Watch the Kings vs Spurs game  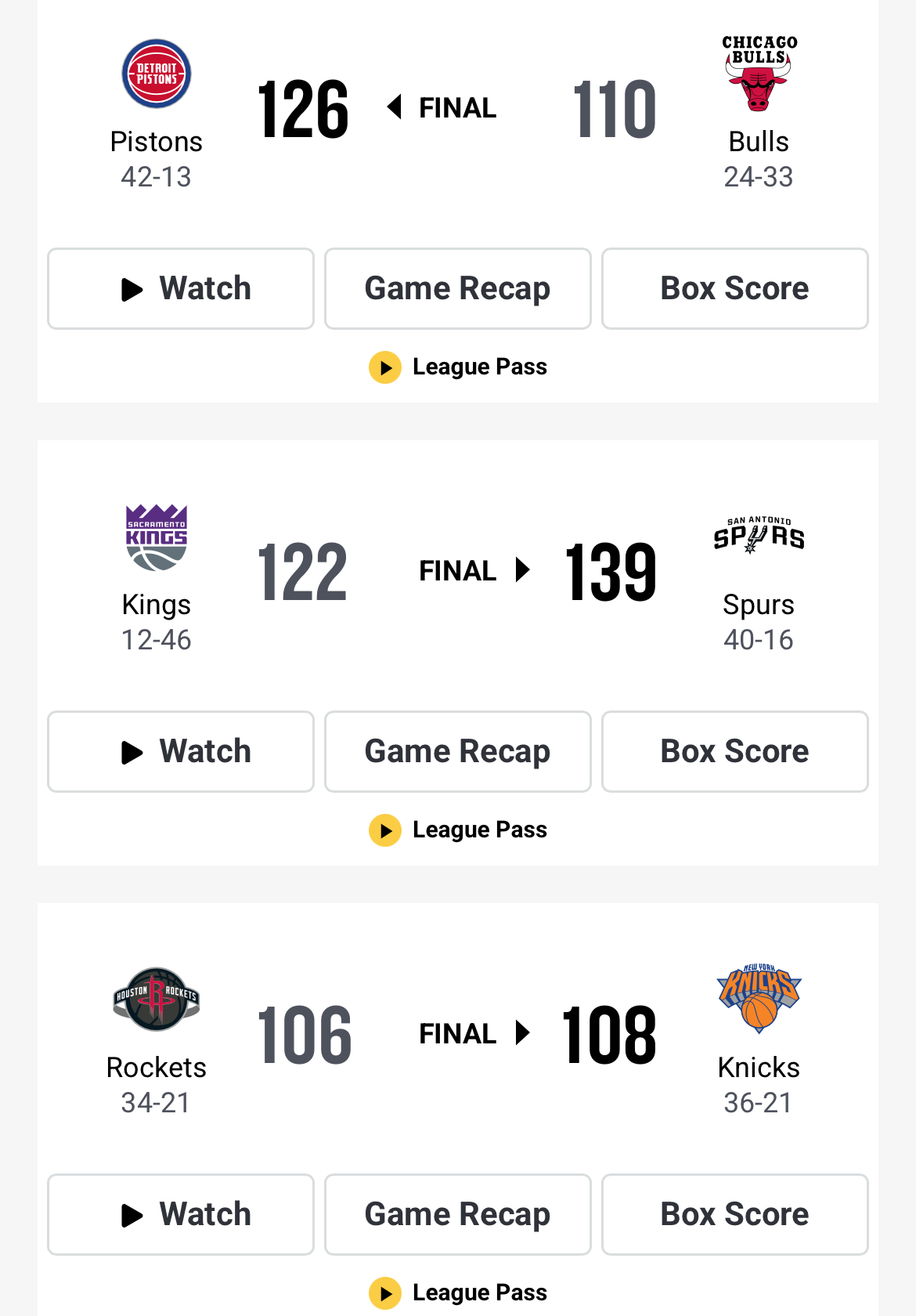181,752
